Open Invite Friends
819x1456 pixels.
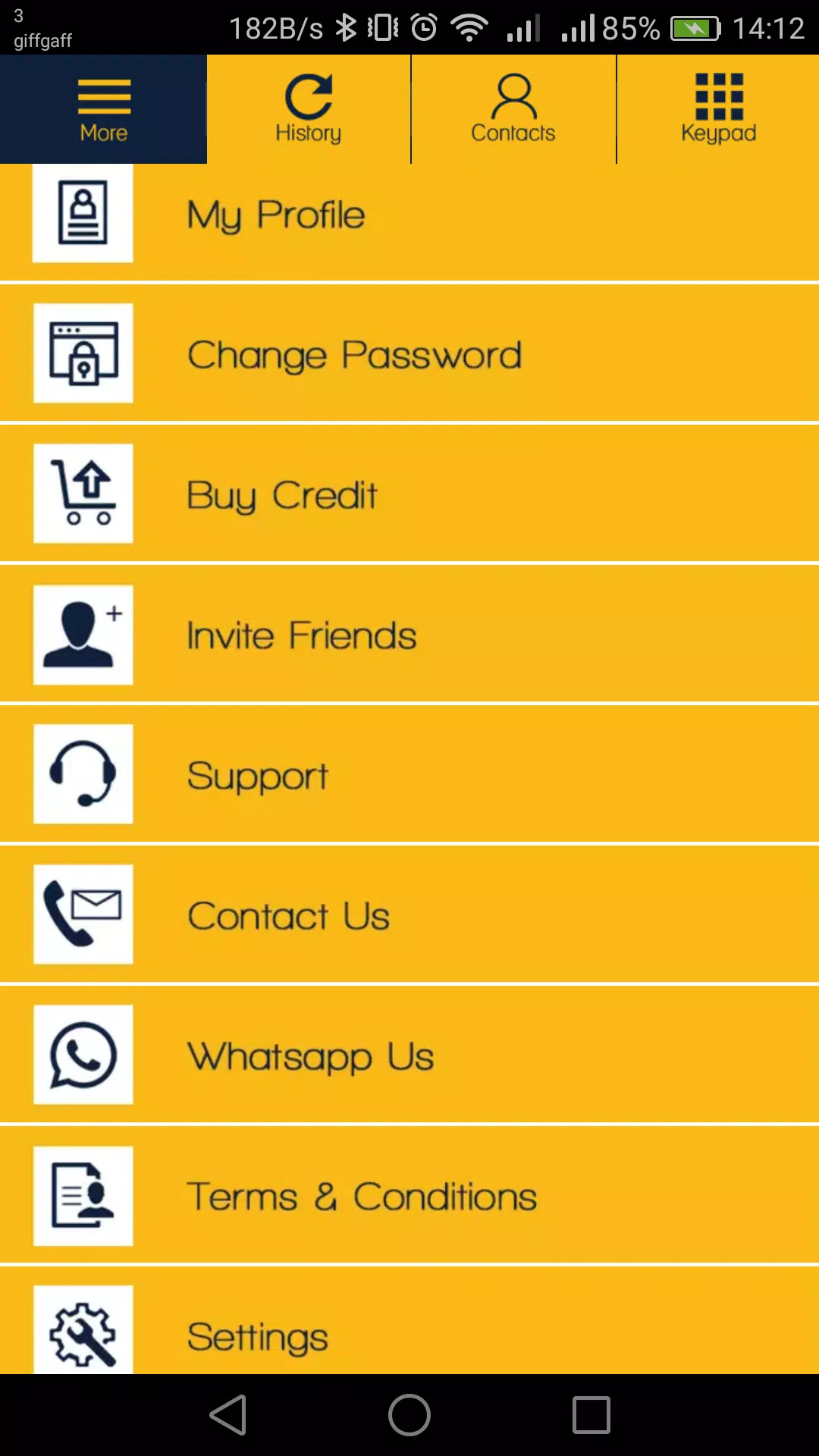409,634
